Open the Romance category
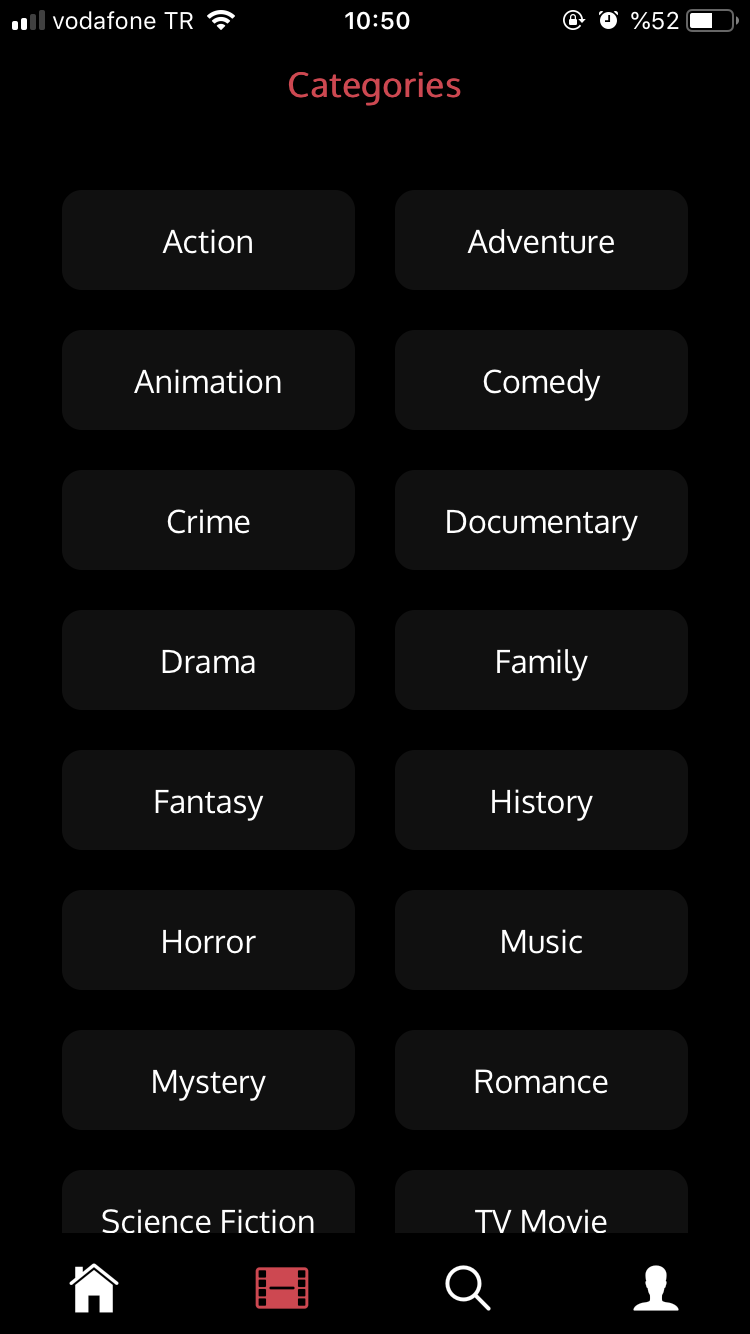This screenshot has width=750, height=1334. point(541,1081)
